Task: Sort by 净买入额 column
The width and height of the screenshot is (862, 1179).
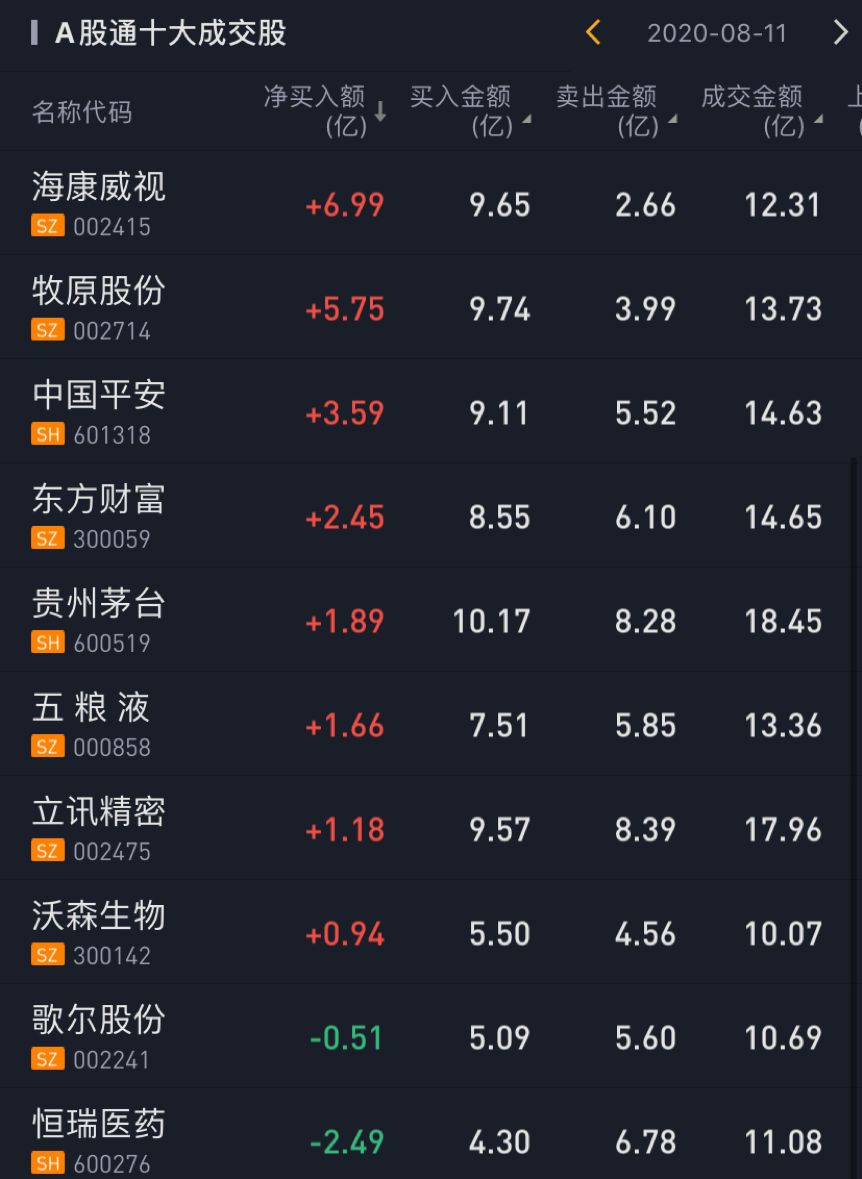Action: (x=323, y=111)
